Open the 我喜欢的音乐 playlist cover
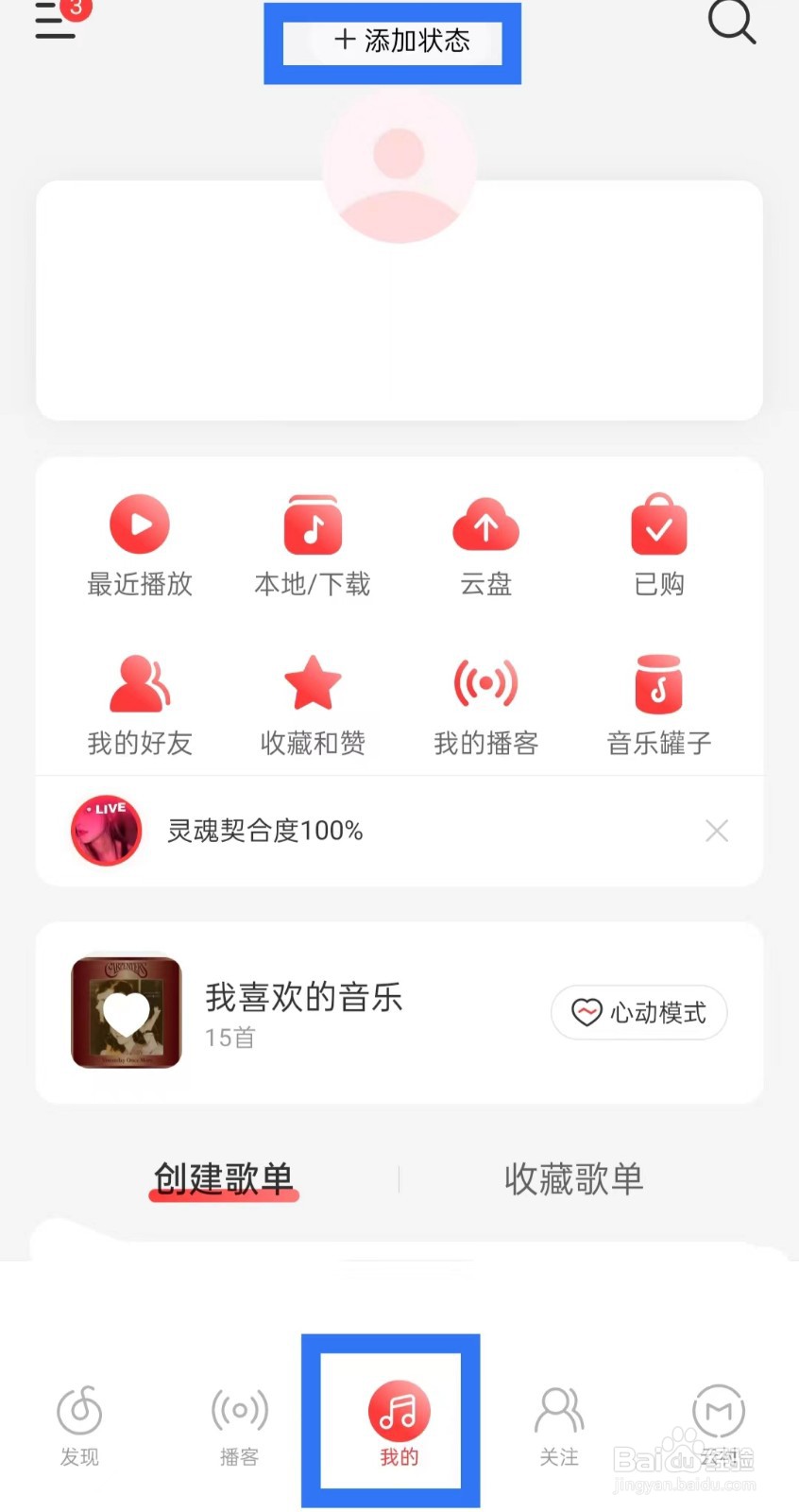This screenshot has width=799, height=1512. [x=126, y=1012]
